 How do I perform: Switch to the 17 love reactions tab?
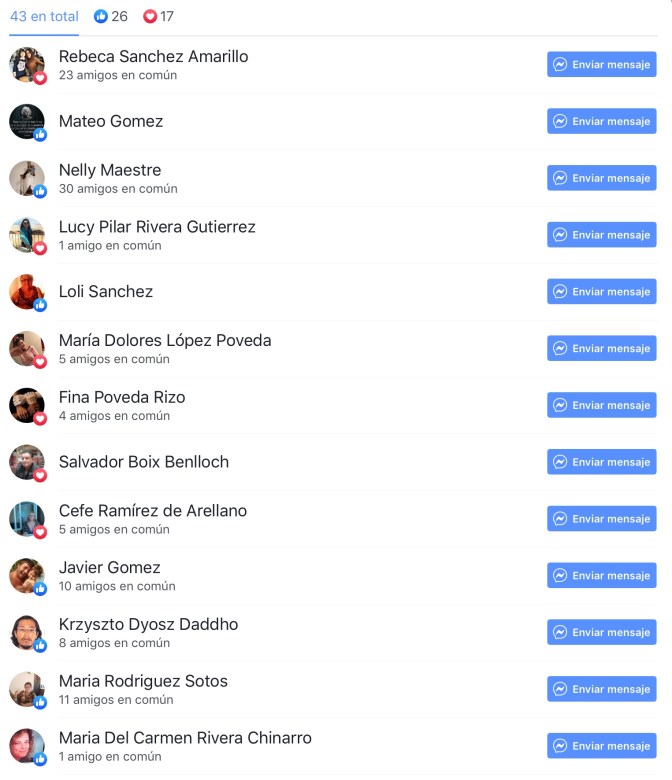pyautogui.click(x=158, y=16)
